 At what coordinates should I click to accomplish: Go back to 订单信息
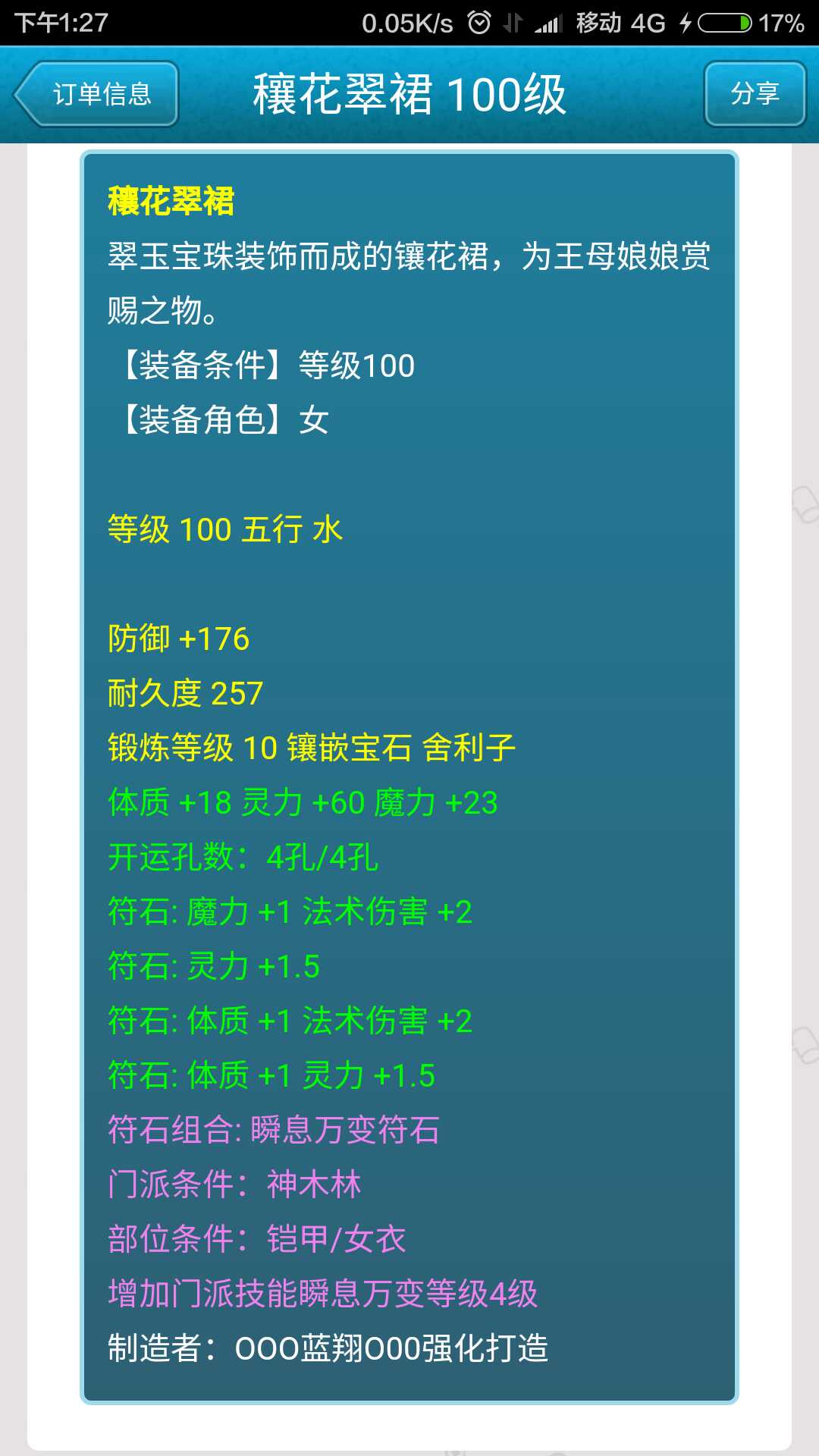pyautogui.click(x=97, y=94)
